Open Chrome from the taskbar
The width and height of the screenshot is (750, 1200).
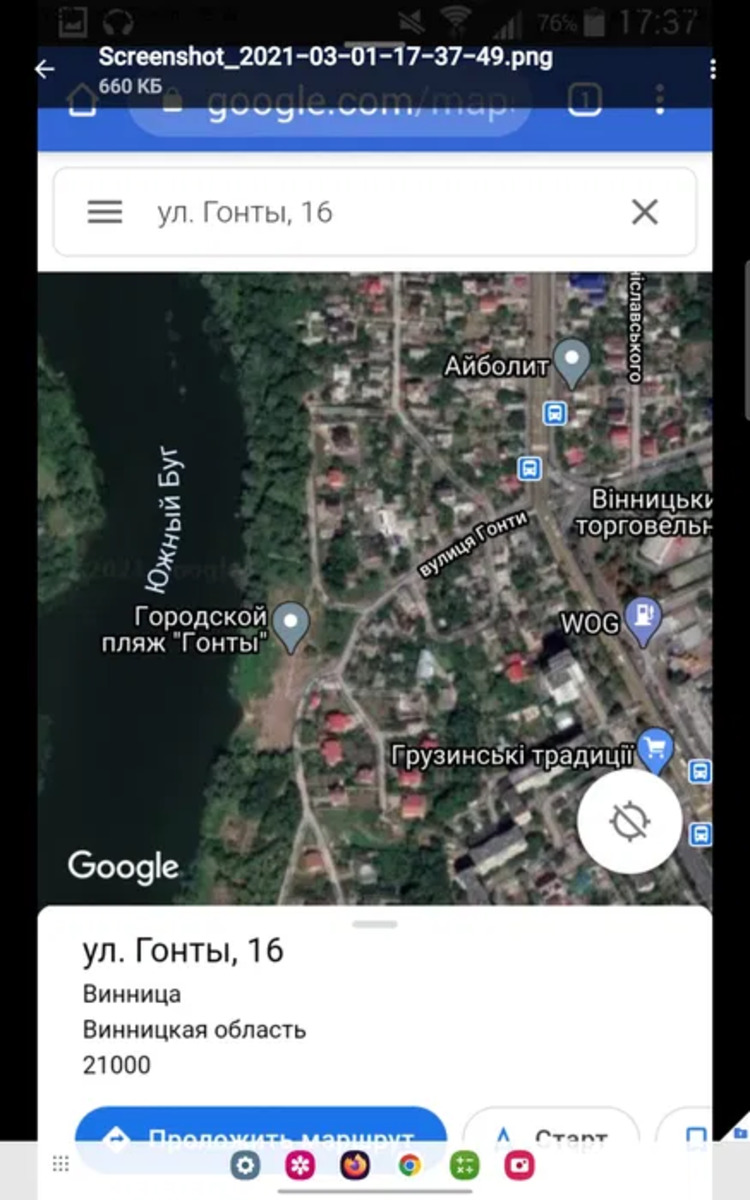(409, 1165)
